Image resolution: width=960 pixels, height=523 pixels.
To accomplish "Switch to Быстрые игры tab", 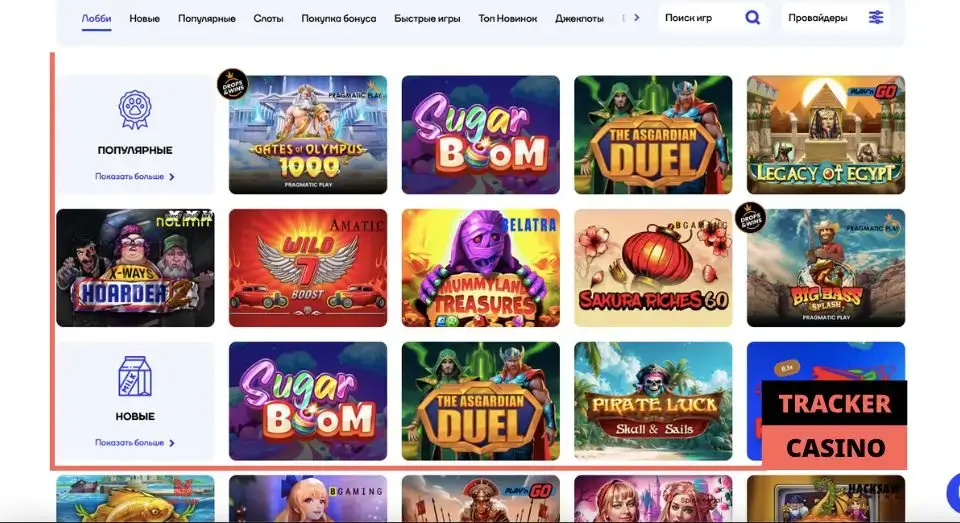I will tap(427, 18).
